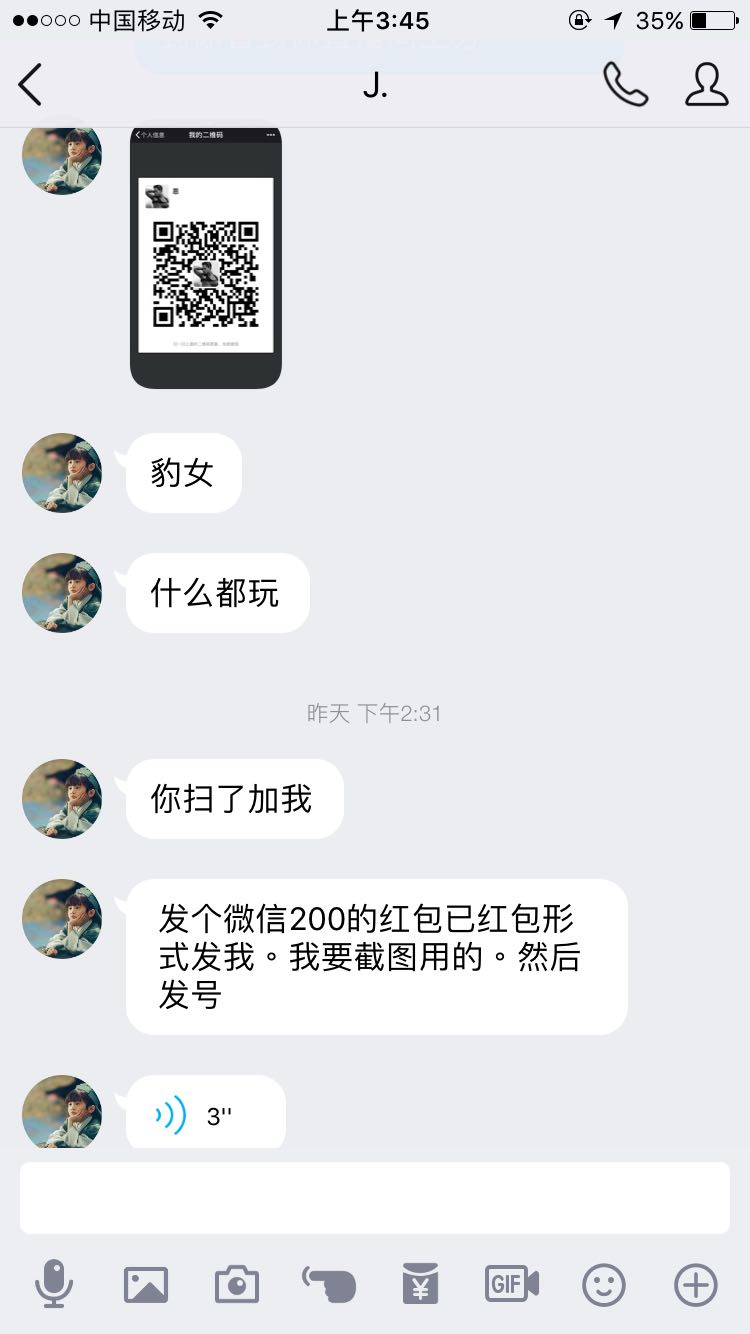The image size is (750, 1334).
Task: Open the QR code screenshot image
Action: point(206,257)
